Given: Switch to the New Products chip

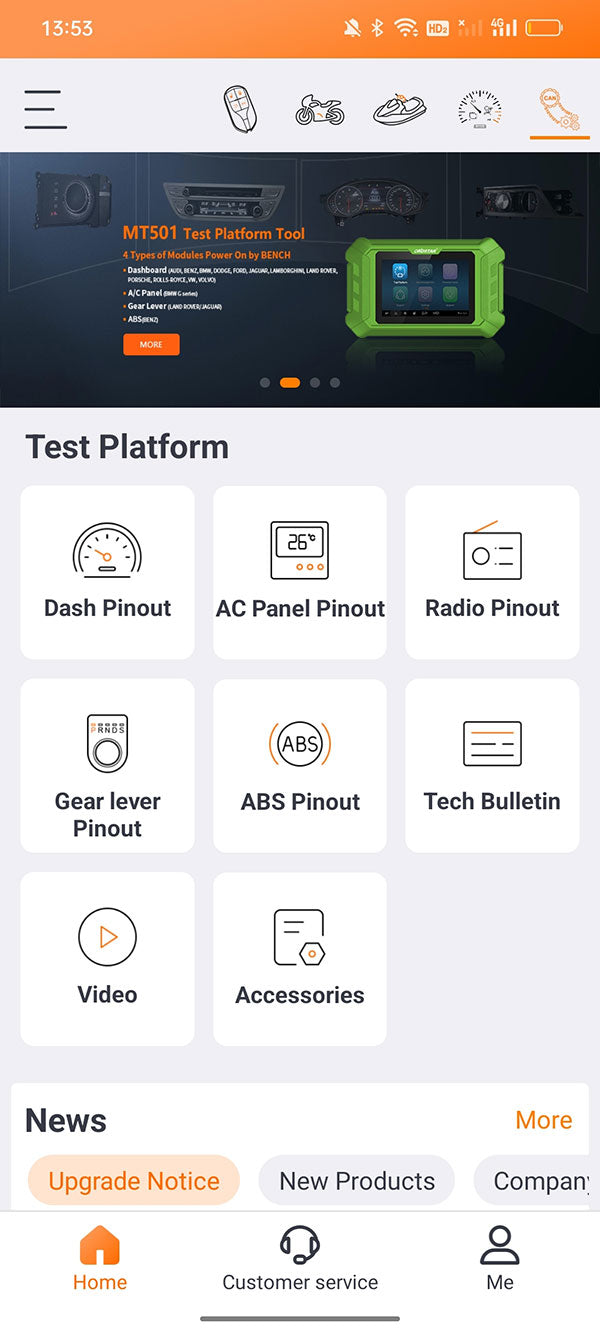Looking at the screenshot, I should [357, 1181].
